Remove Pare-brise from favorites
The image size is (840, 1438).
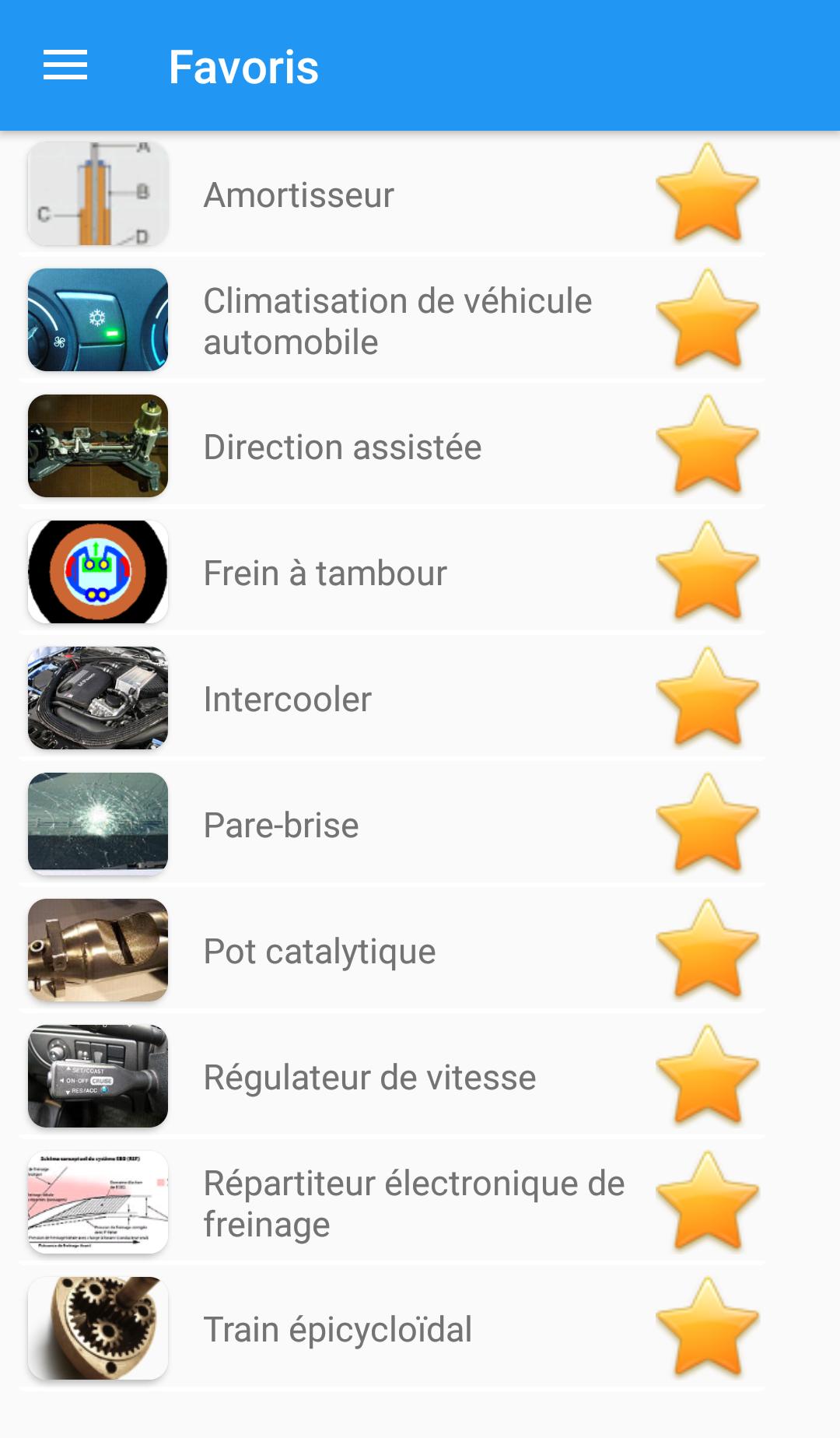[707, 823]
